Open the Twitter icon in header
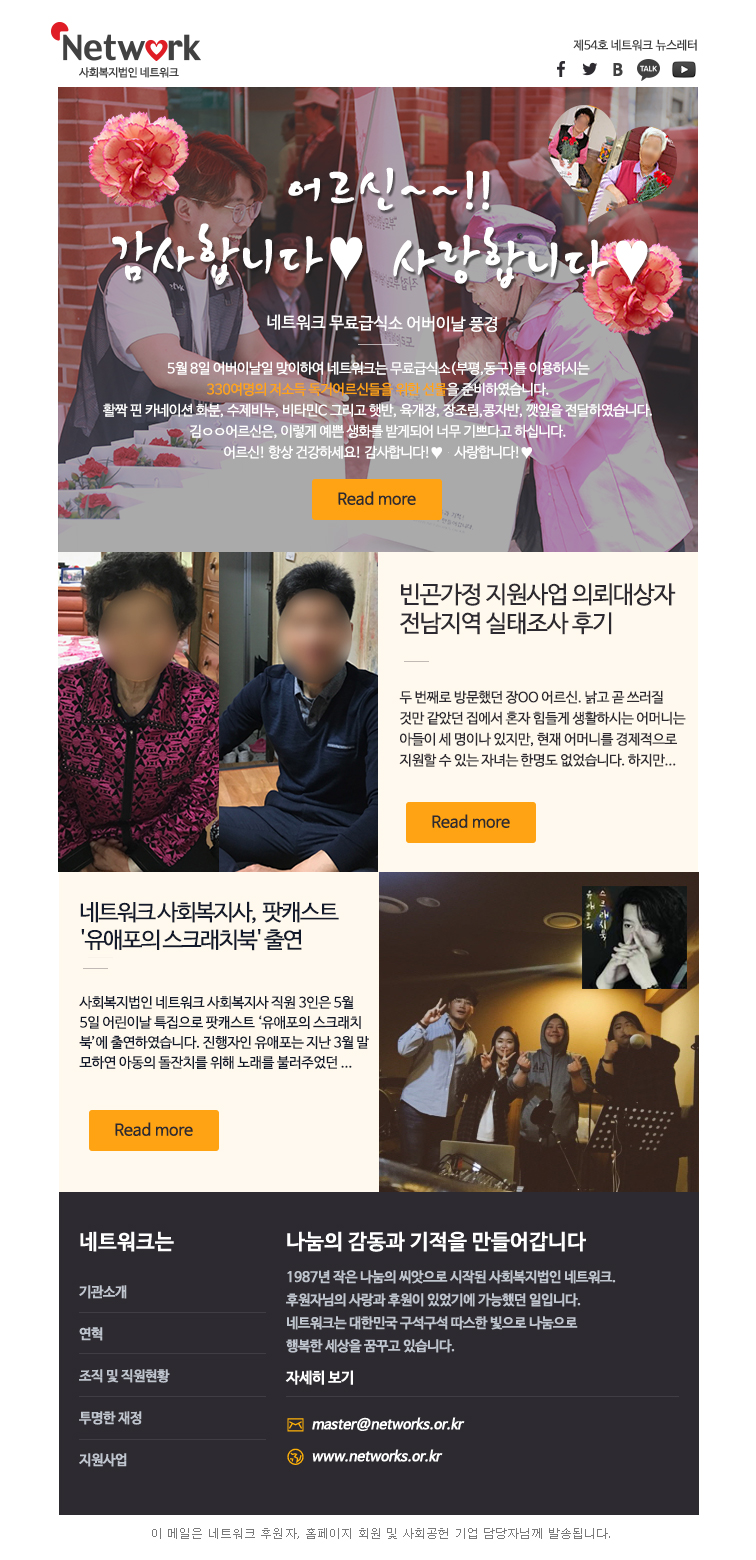This screenshot has height=1560, width=756. (x=590, y=69)
